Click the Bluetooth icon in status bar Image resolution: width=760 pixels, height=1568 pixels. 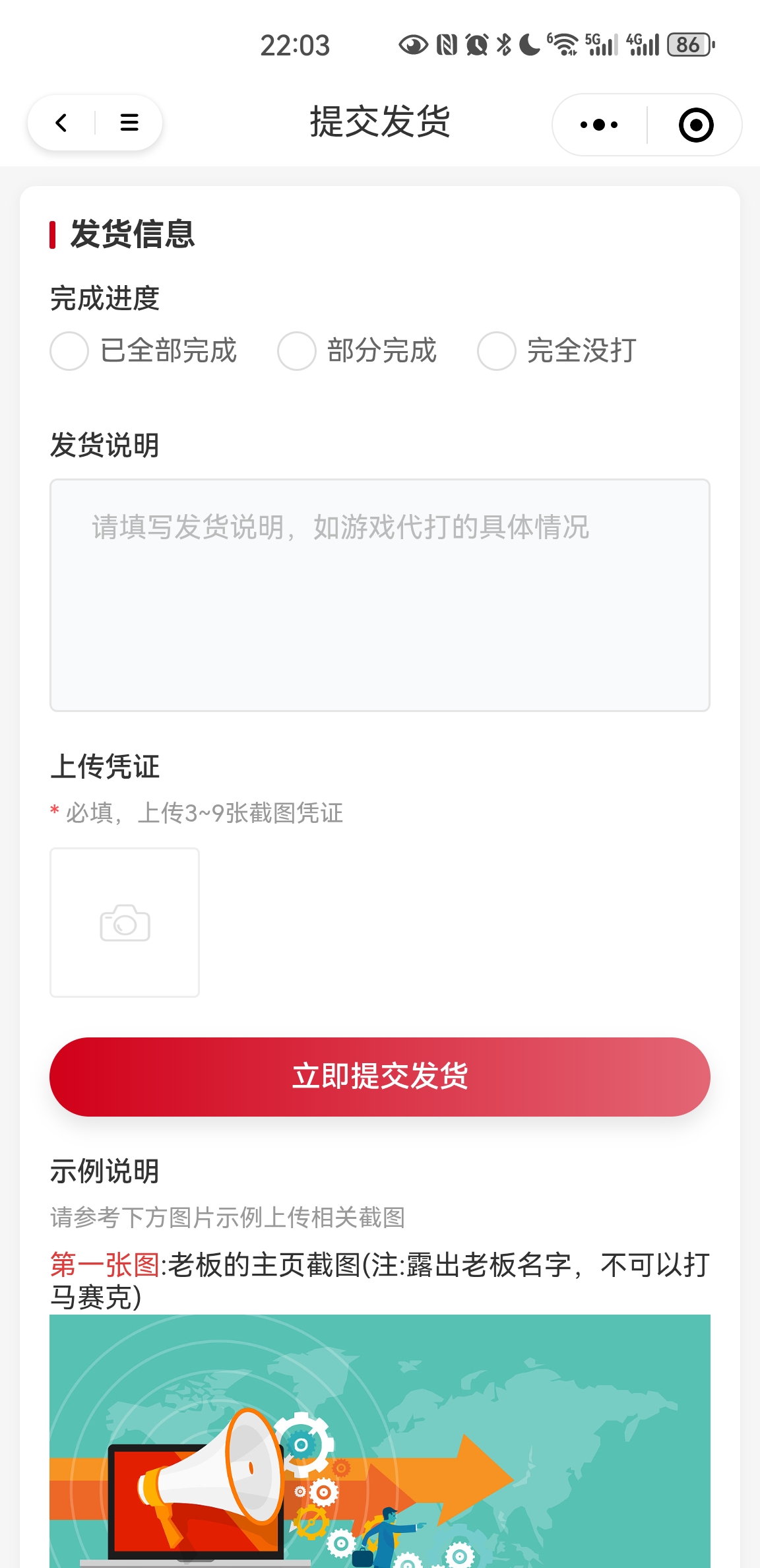pyautogui.click(x=504, y=44)
